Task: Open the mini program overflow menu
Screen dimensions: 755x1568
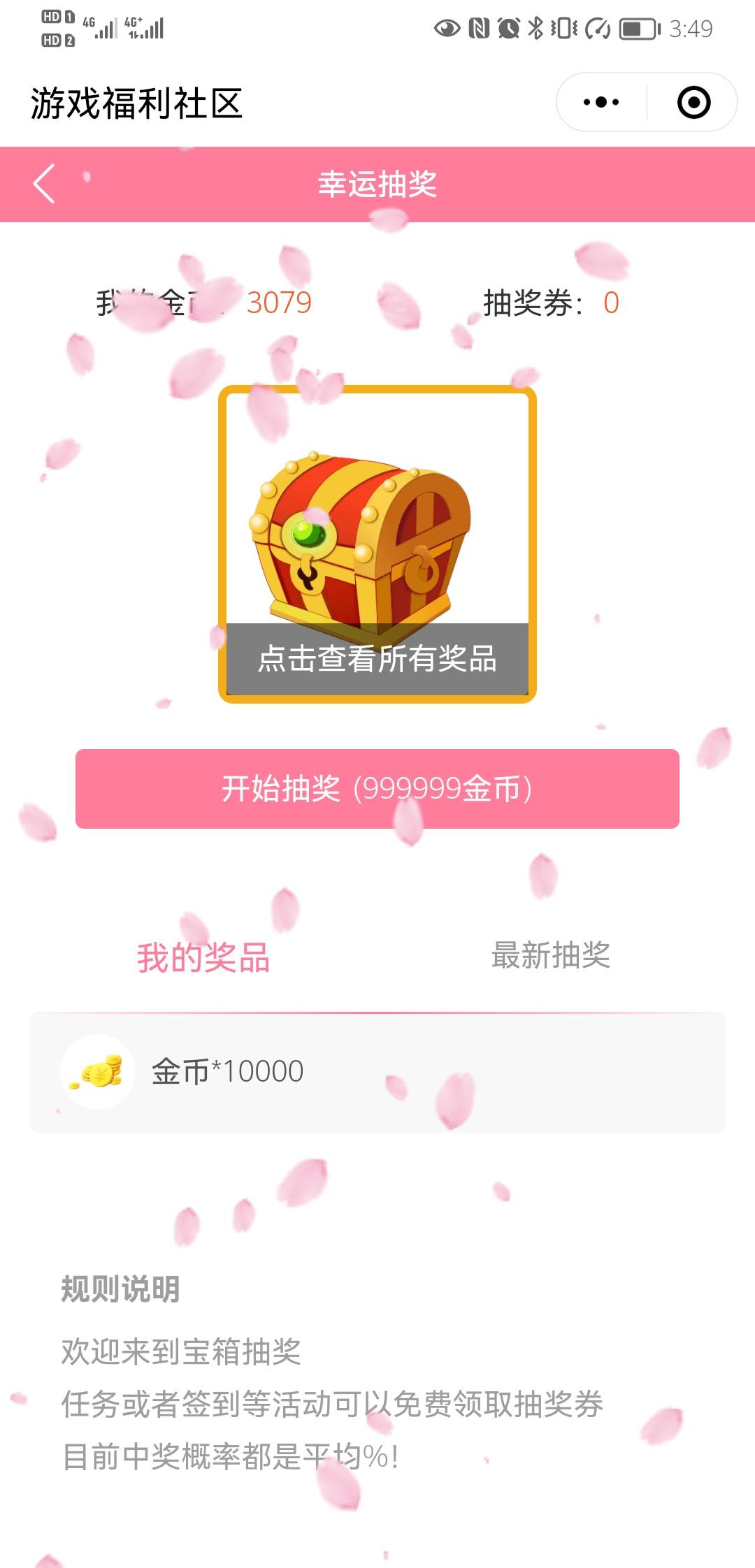Action: [x=601, y=103]
